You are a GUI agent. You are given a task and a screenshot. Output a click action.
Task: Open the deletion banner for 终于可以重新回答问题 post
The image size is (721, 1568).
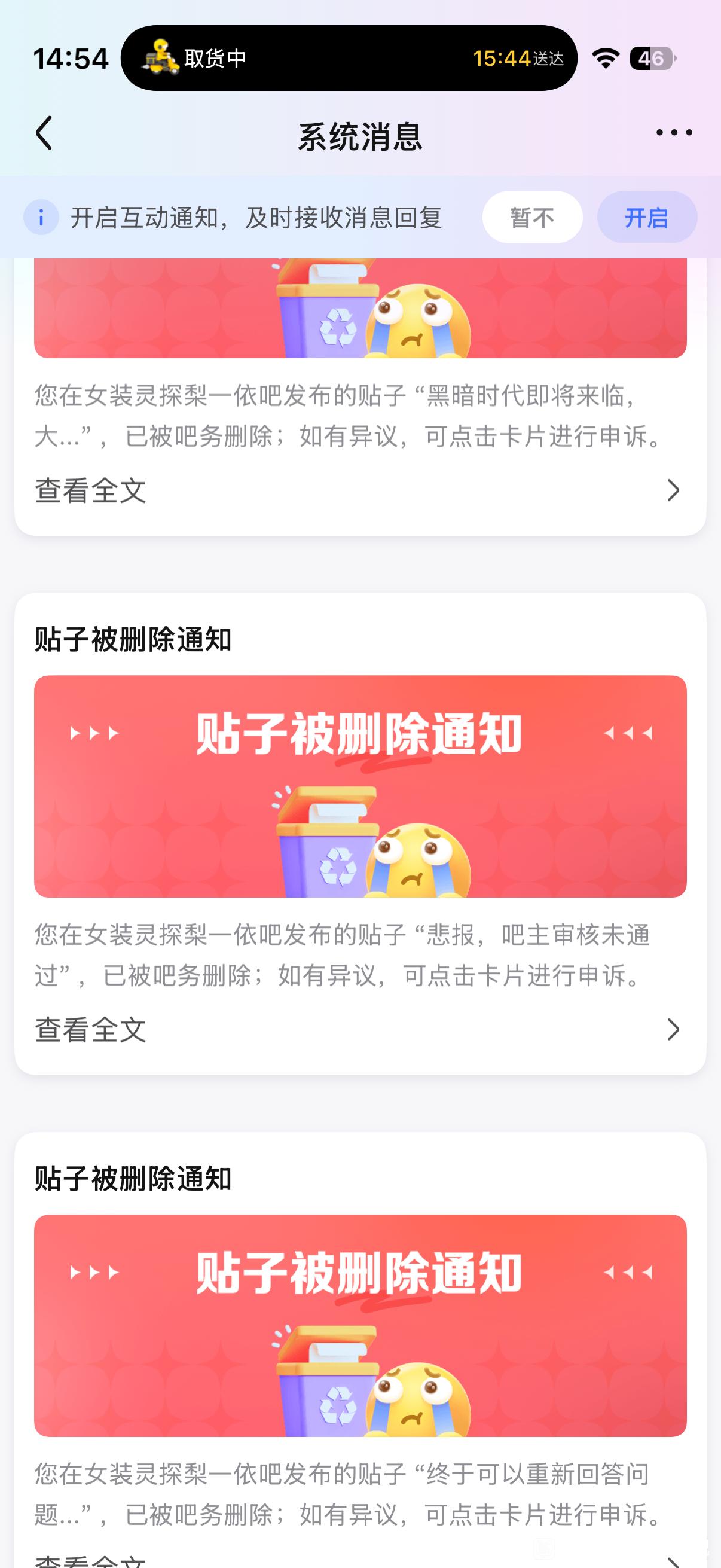click(360, 1325)
